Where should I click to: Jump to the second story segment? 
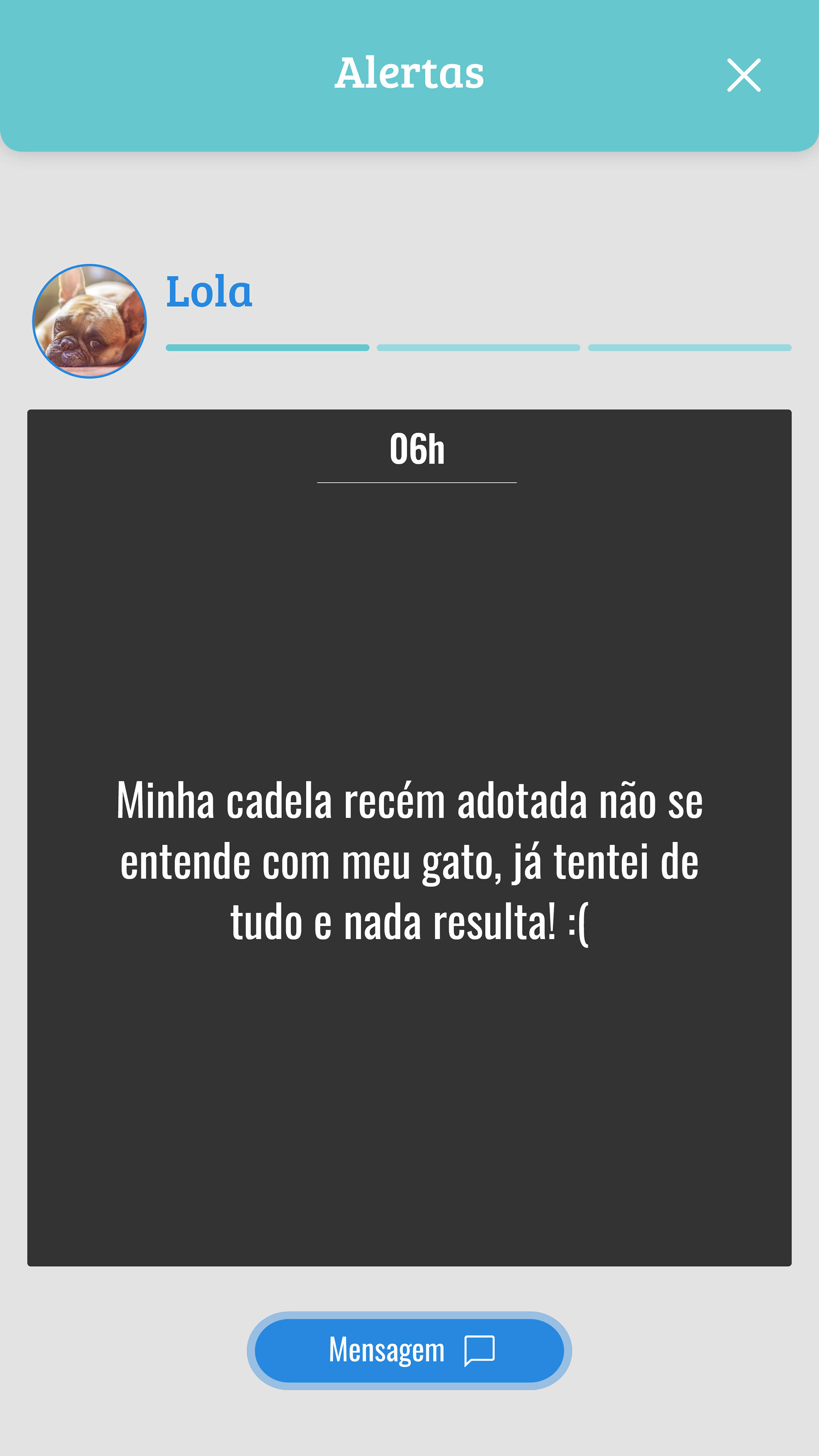point(478,348)
